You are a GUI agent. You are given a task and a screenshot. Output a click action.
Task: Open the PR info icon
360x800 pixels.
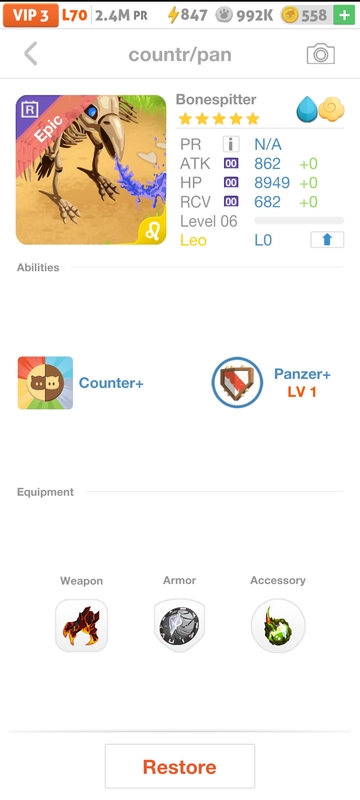pyautogui.click(x=231, y=144)
